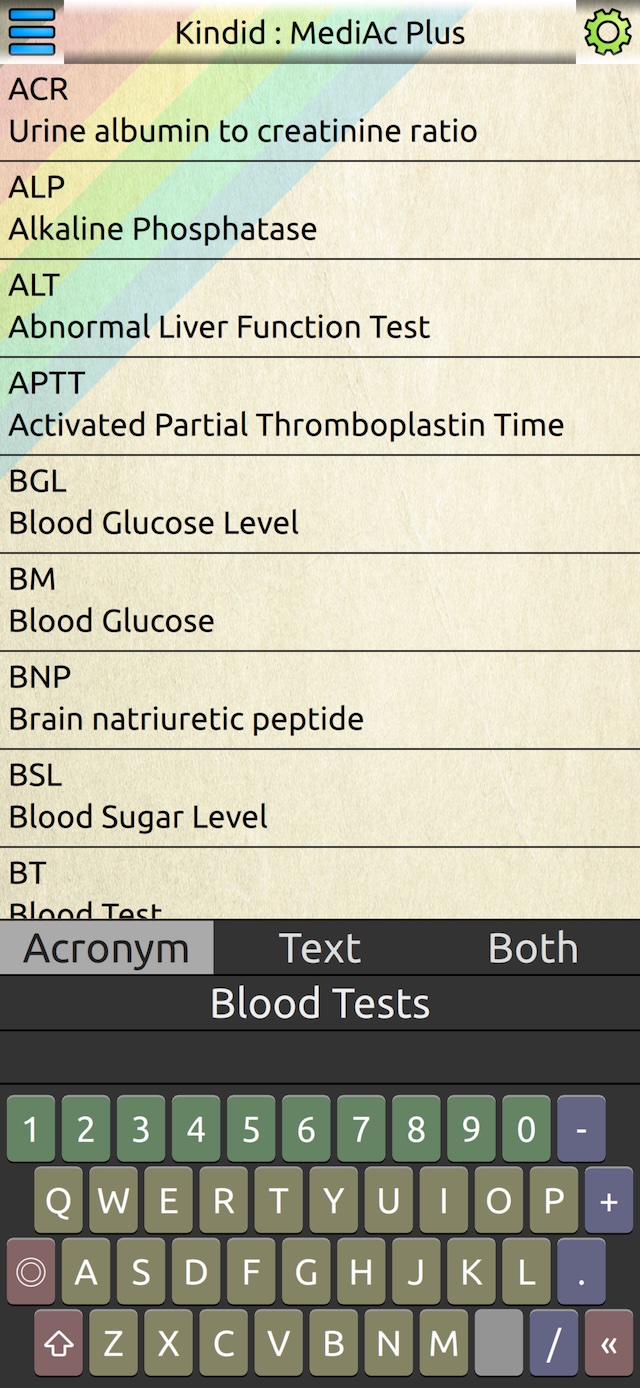The width and height of the screenshot is (640, 1388).
Task: Open BGL Blood Glucose Level row
Action: (x=320, y=503)
